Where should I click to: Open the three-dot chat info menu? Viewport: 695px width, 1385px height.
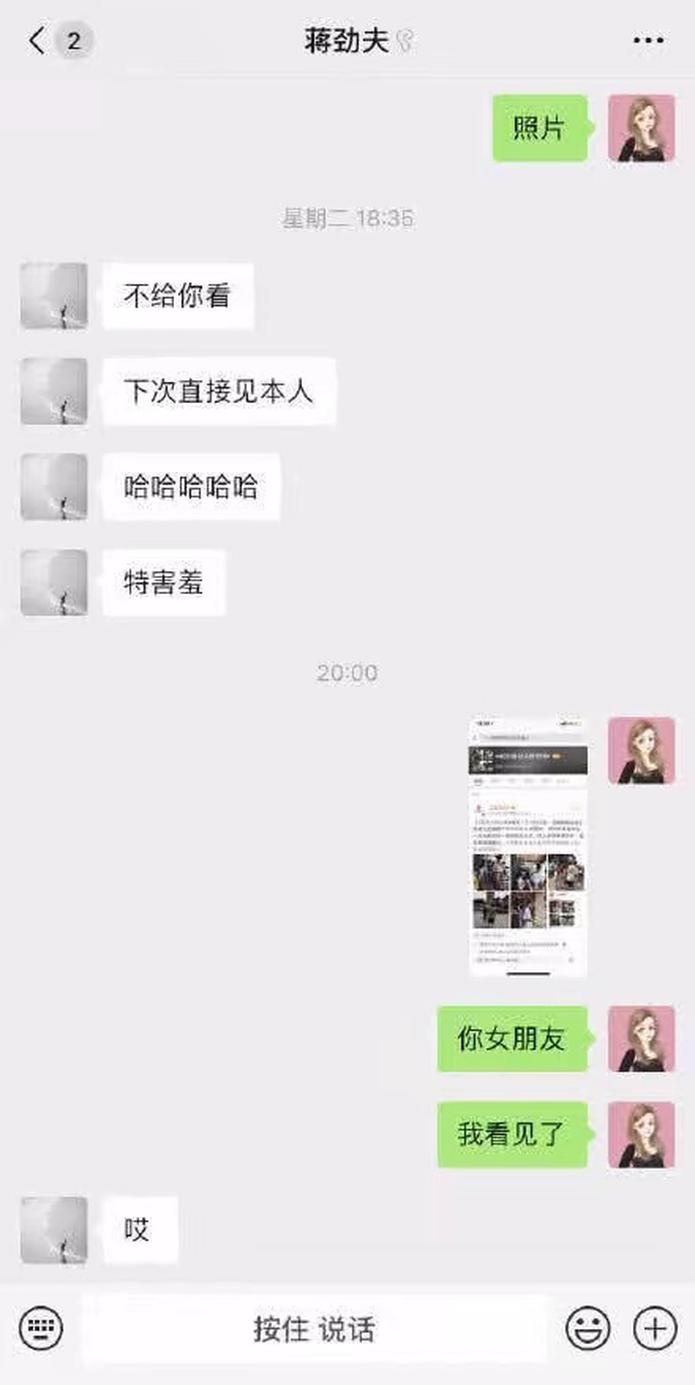(x=648, y=41)
